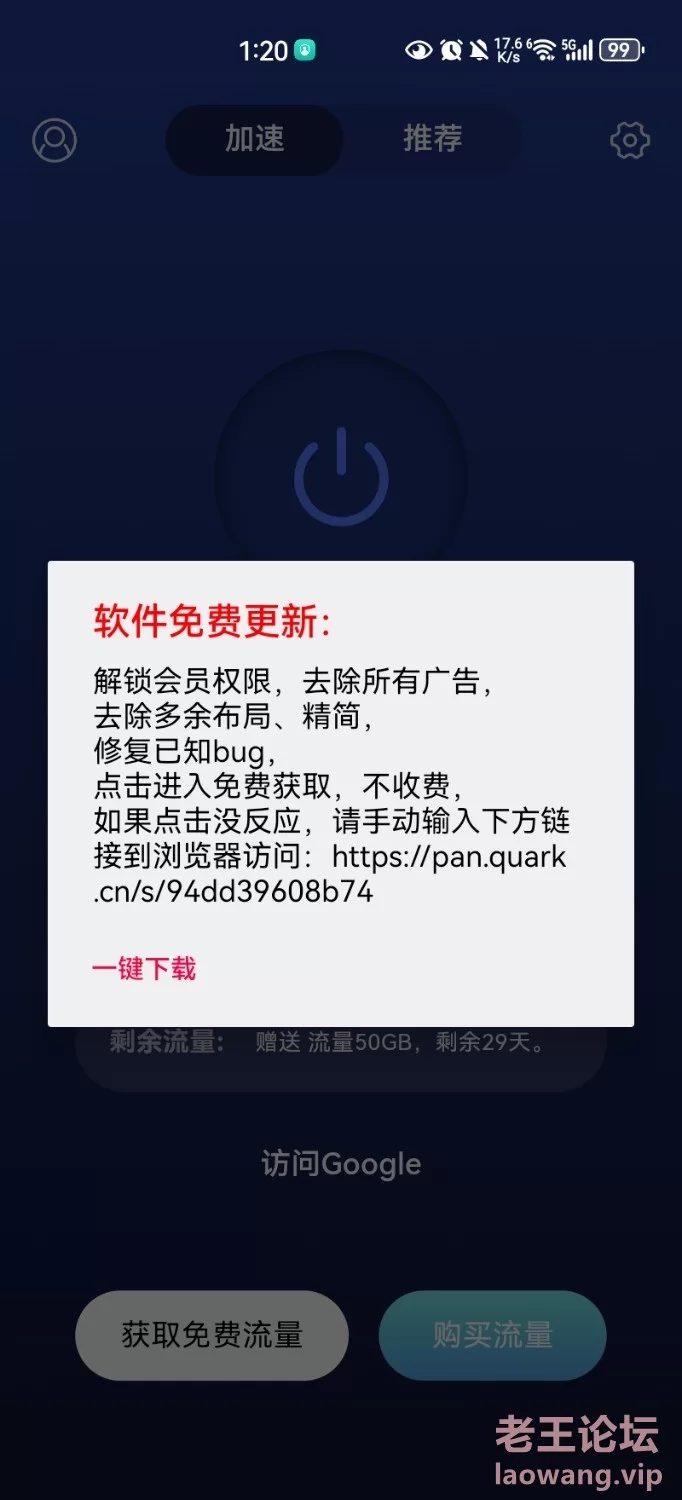
Task: Open the user profile icon
Action: (x=55, y=140)
